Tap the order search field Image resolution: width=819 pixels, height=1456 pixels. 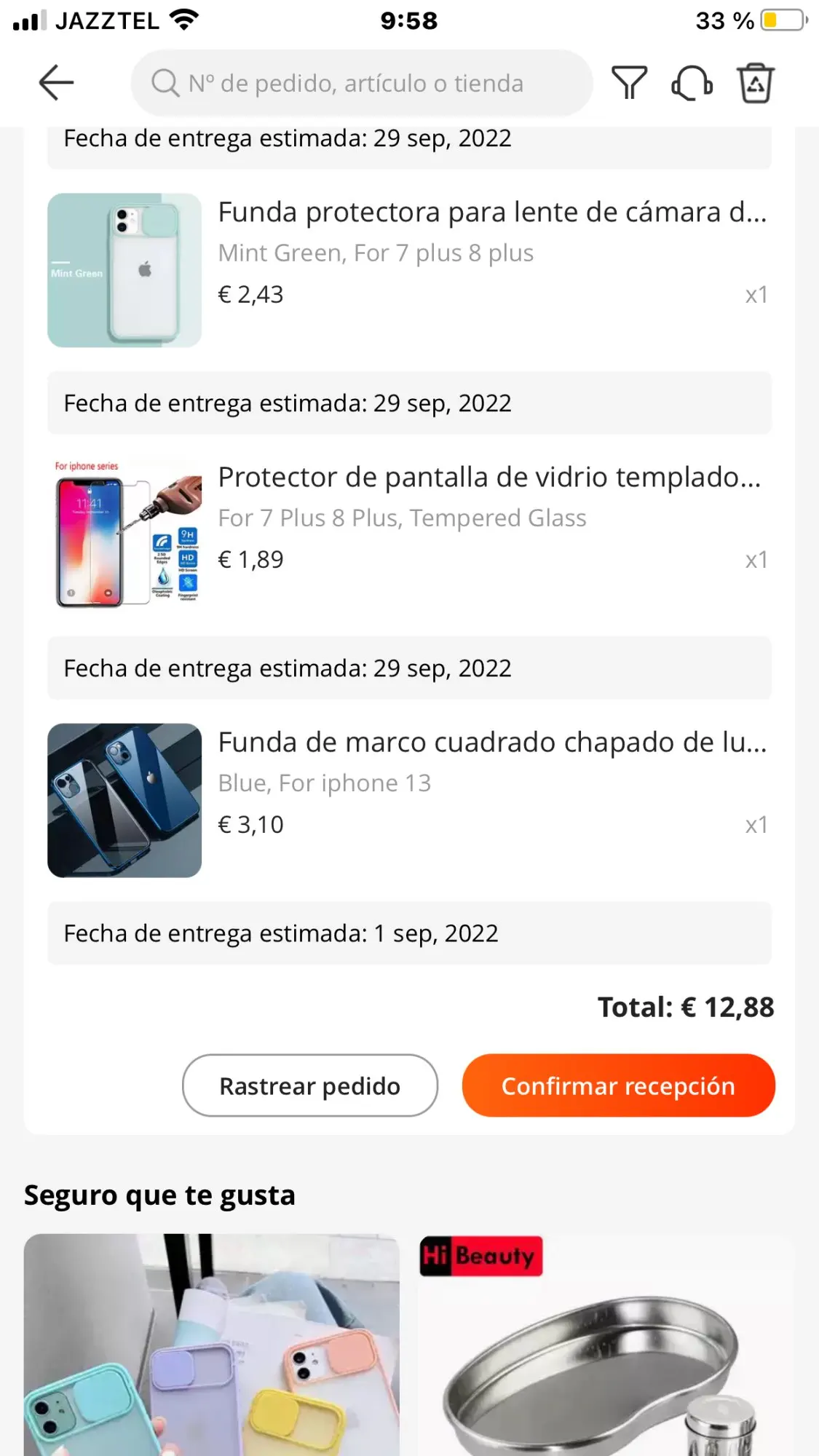point(362,83)
